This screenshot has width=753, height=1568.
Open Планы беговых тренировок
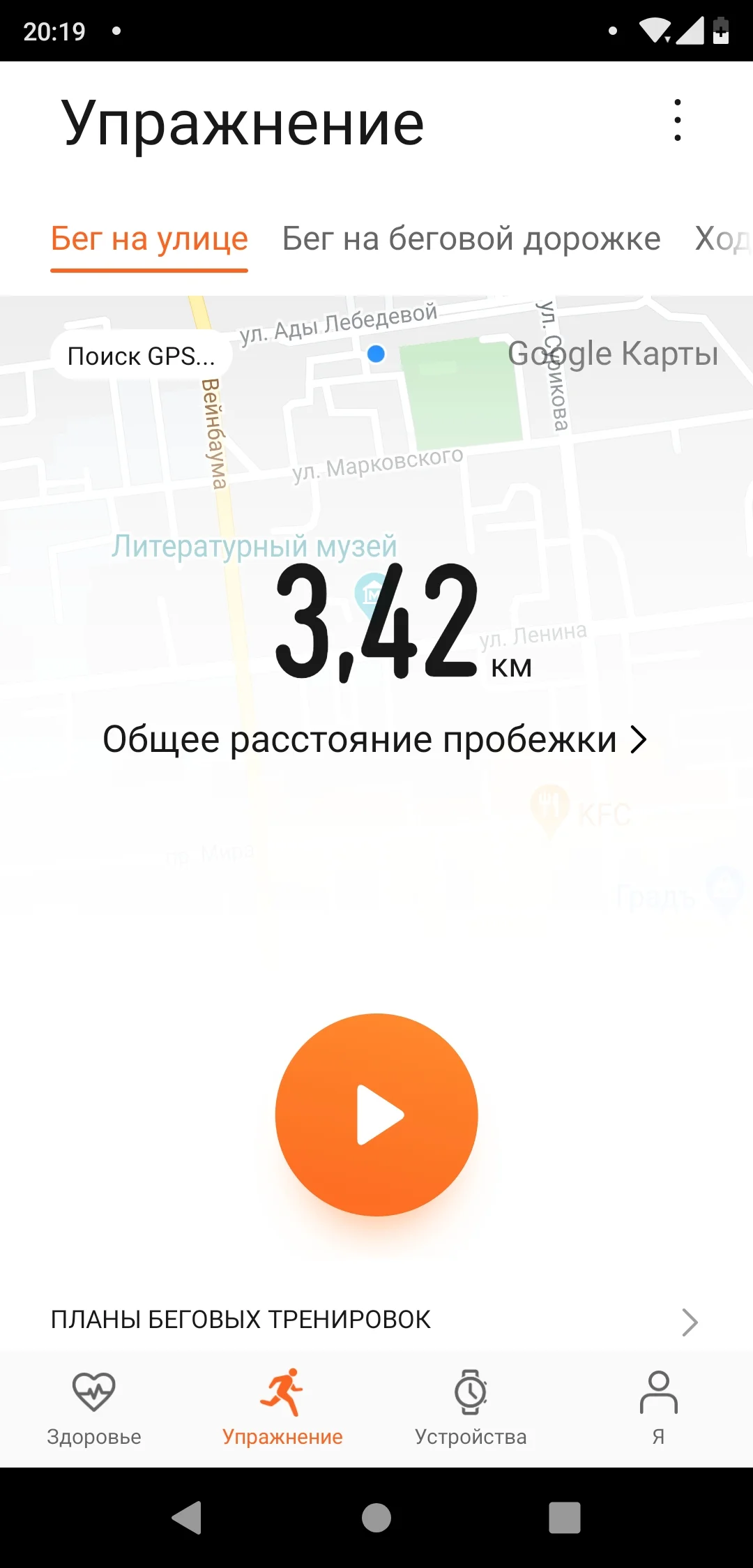(x=375, y=1320)
